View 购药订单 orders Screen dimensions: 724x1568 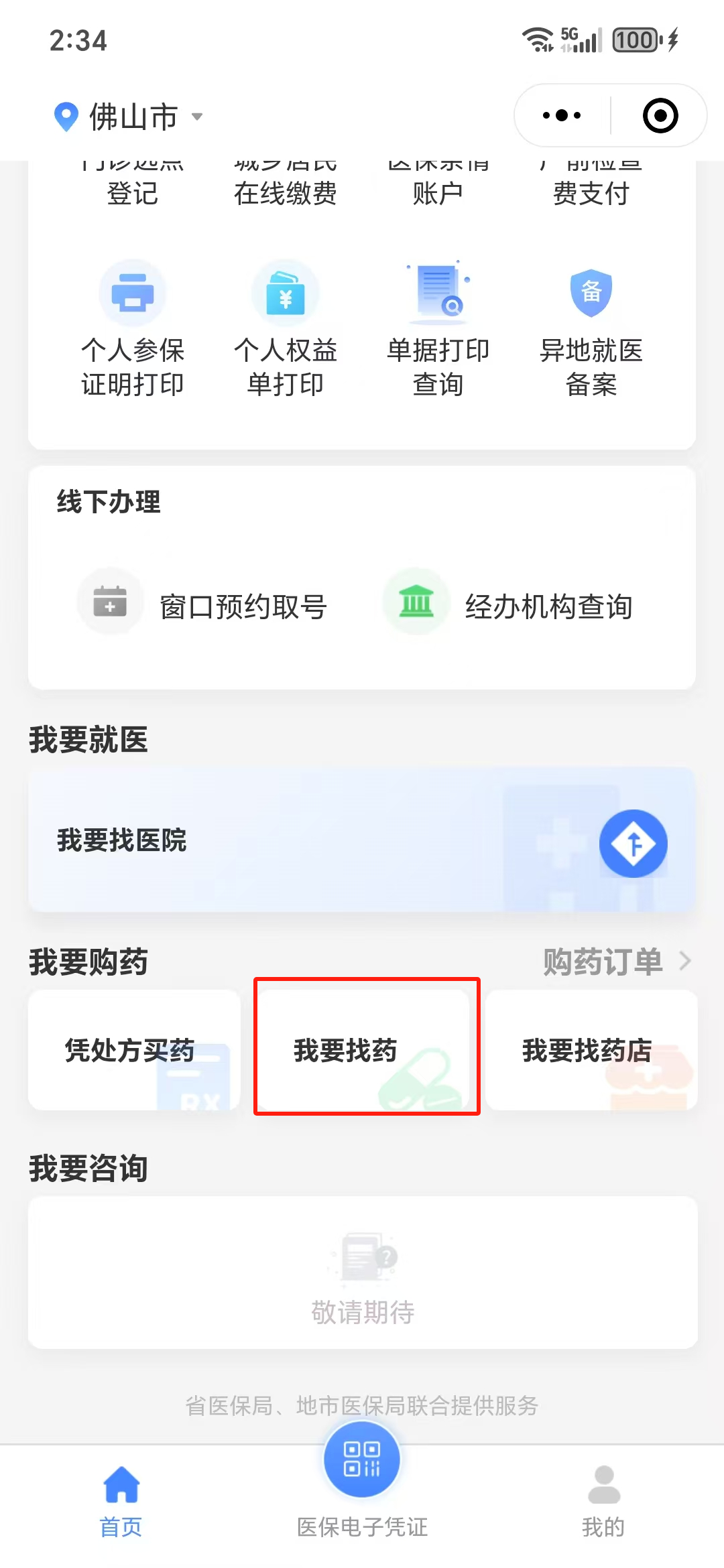pyautogui.click(x=617, y=962)
